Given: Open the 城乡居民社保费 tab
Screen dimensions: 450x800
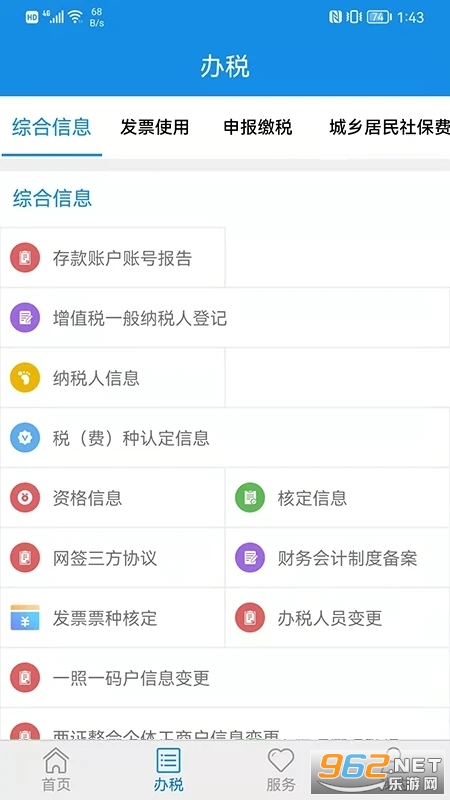Looking at the screenshot, I should point(389,127).
